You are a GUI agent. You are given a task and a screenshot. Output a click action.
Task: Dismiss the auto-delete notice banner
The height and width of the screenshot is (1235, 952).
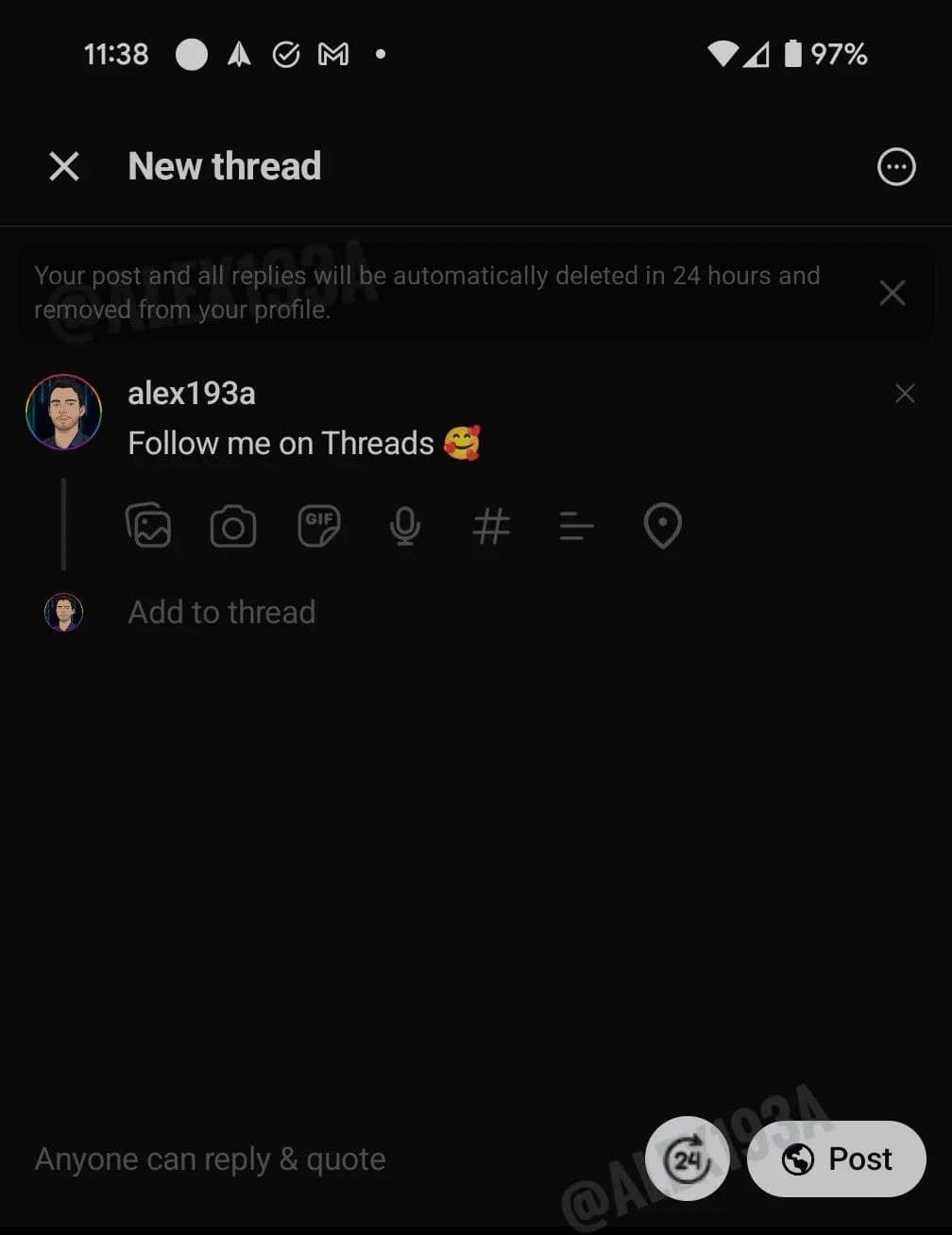pyautogui.click(x=892, y=293)
